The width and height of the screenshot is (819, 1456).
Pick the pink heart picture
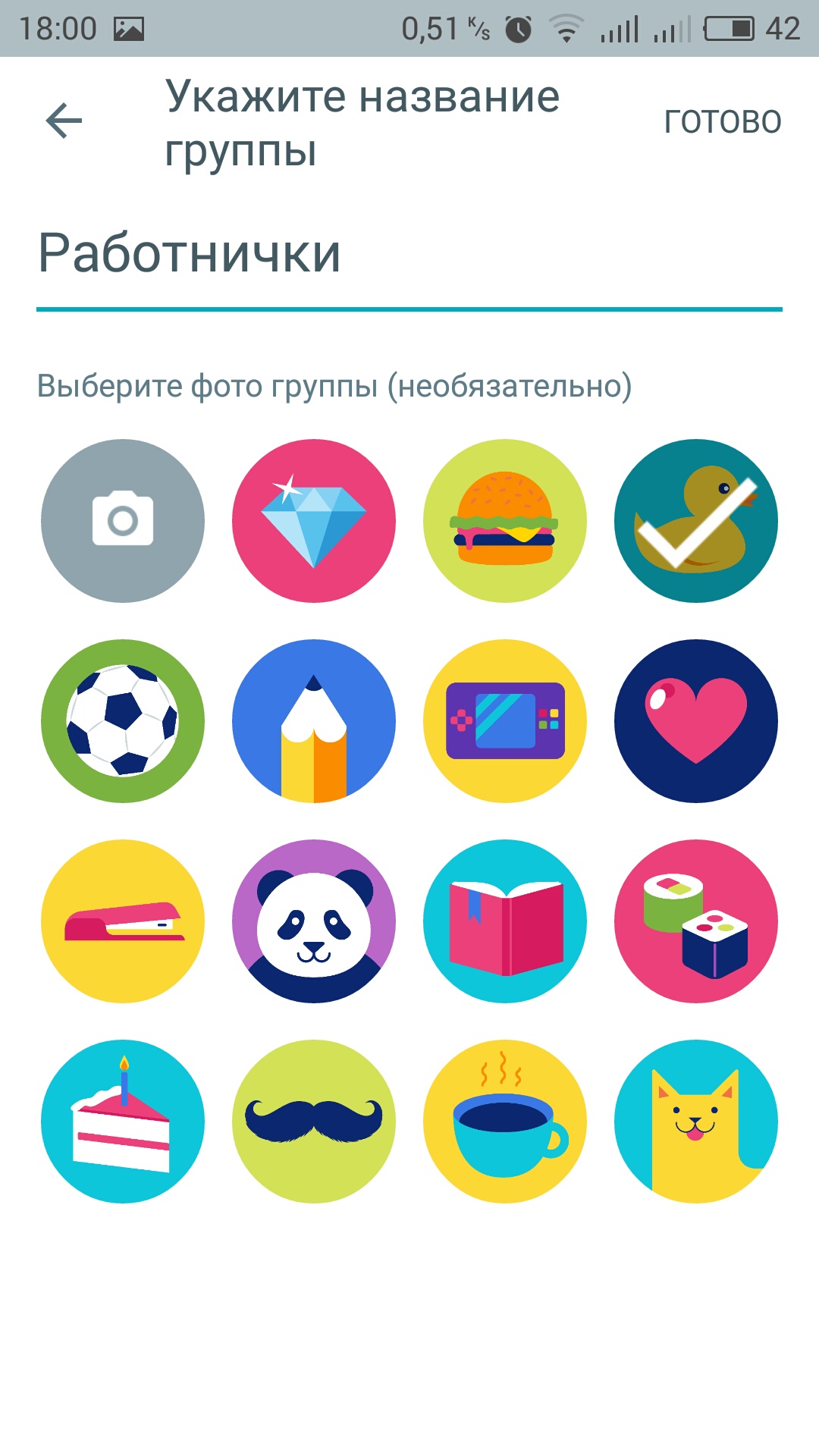point(696,721)
